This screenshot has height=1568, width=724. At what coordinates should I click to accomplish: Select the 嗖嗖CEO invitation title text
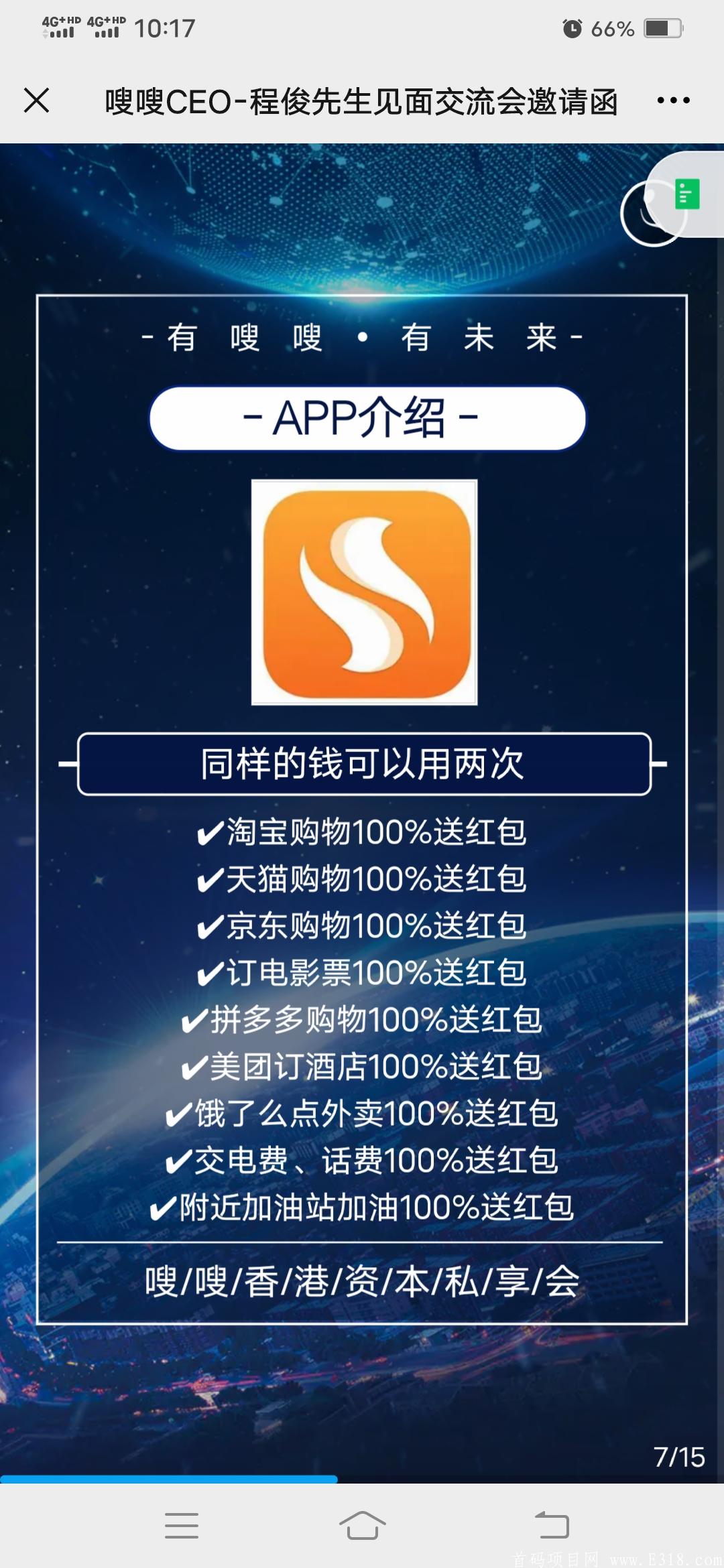(x=362, y=101)
